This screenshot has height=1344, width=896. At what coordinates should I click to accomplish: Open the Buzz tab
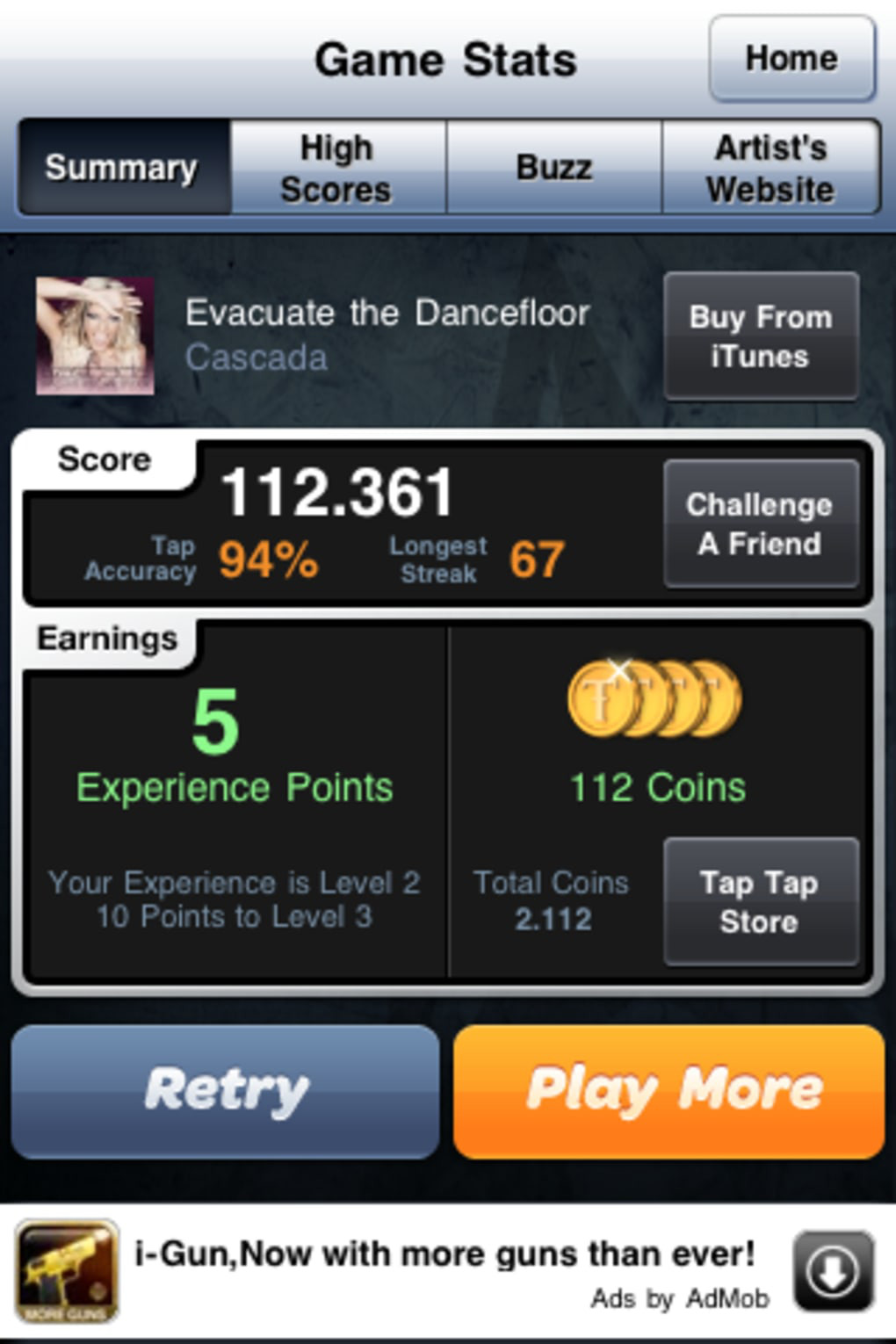(553, 167)
